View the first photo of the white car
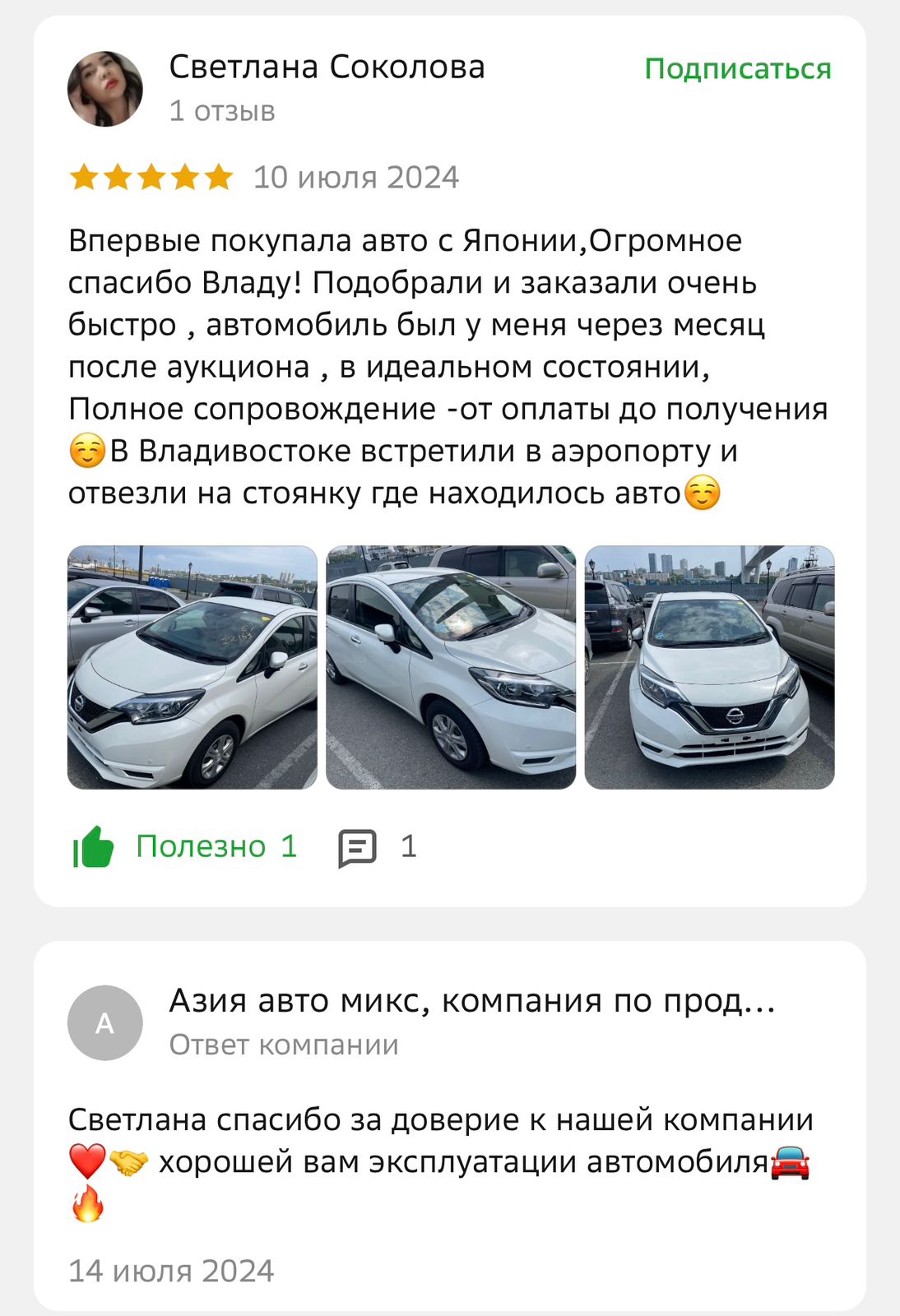This screenshot has width=900, height=1316. [193, 667]
